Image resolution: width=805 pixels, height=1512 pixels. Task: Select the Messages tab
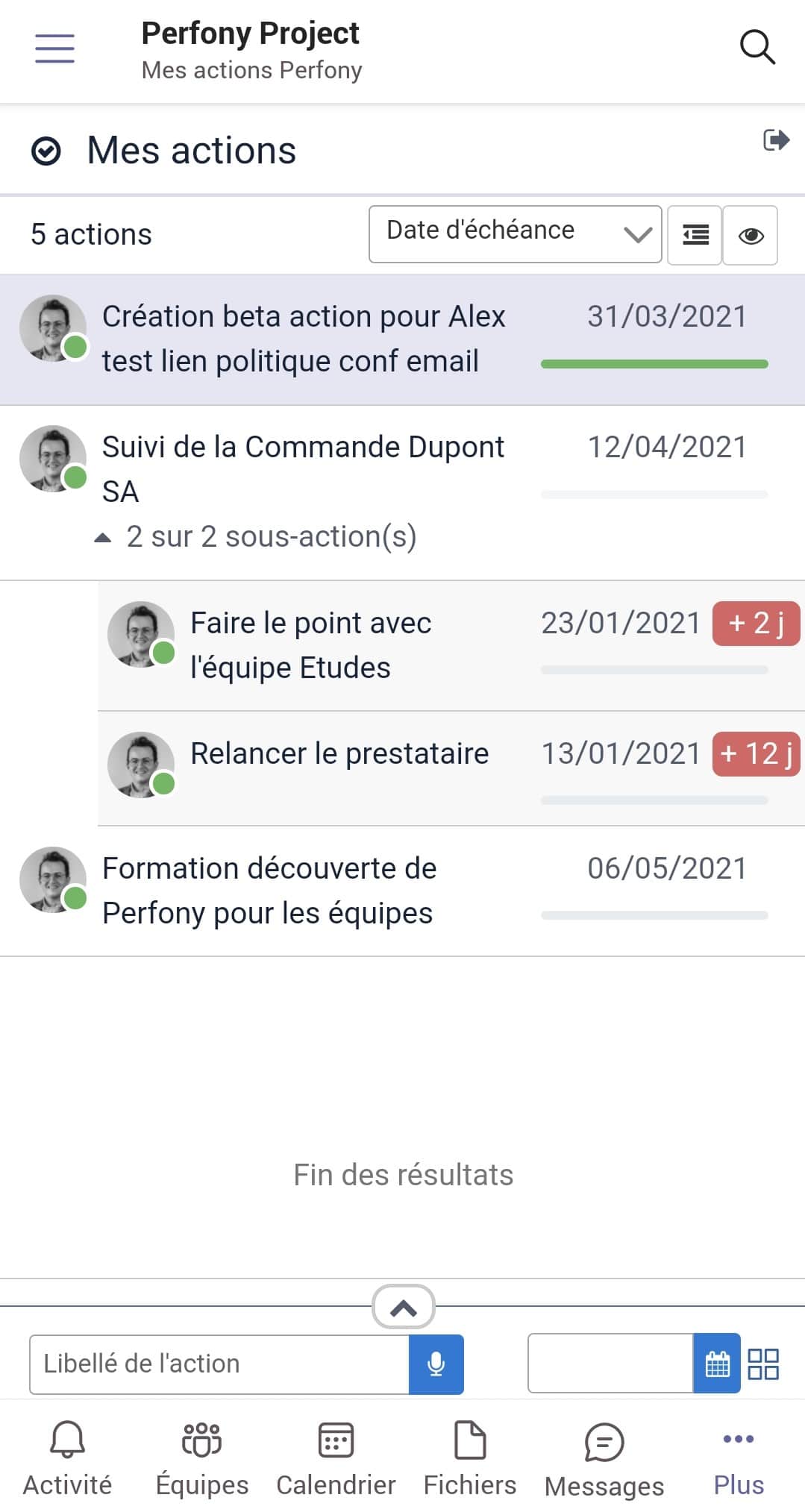point(604,1458)
